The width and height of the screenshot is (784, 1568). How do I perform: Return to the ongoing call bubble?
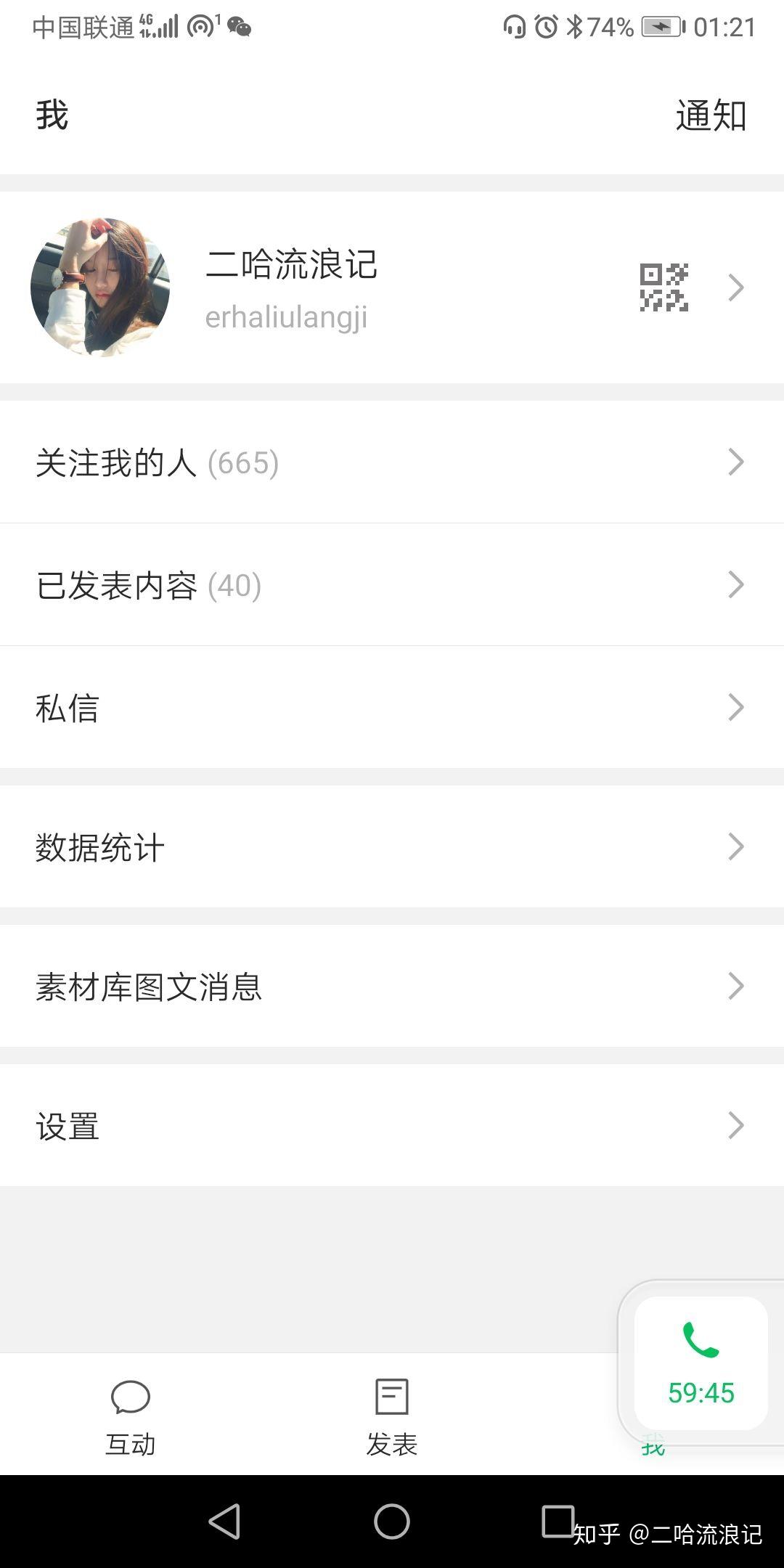(701, 1363)
